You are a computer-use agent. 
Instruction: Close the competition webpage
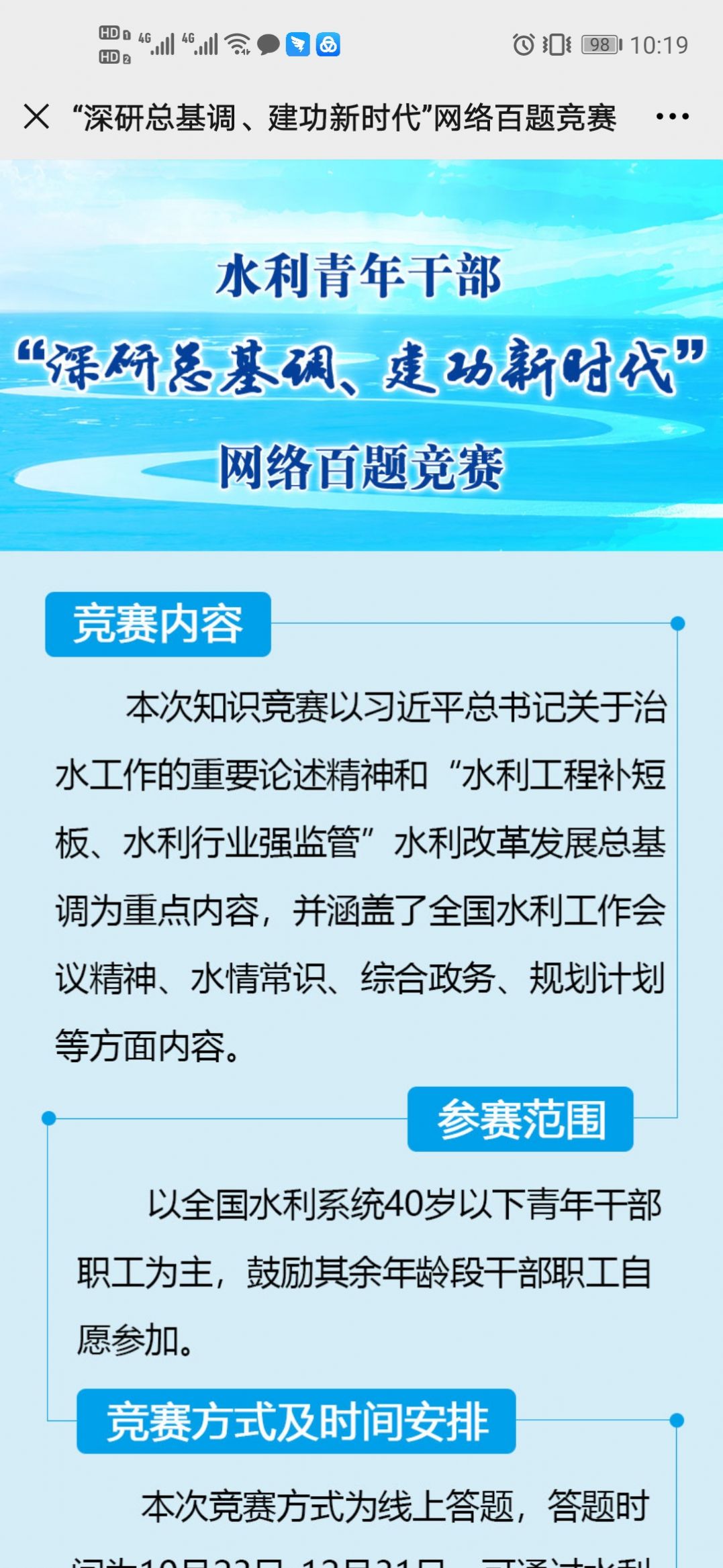(x=36, y=116)
